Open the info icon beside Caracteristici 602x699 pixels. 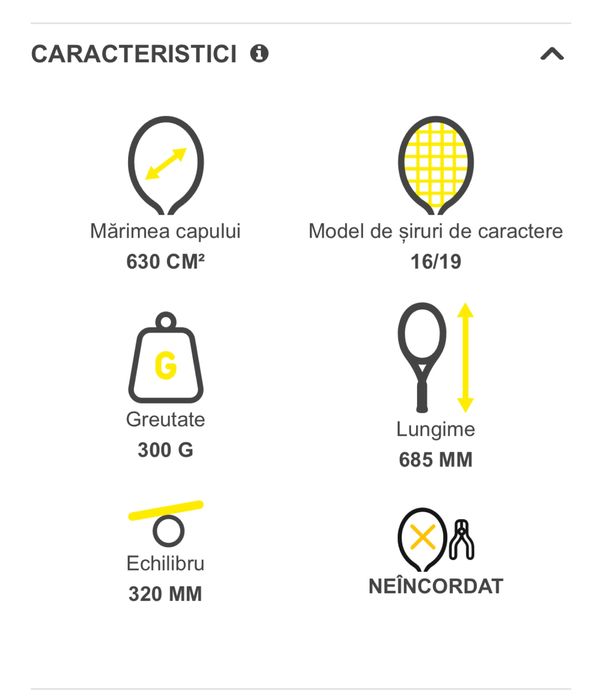[260, 54]
